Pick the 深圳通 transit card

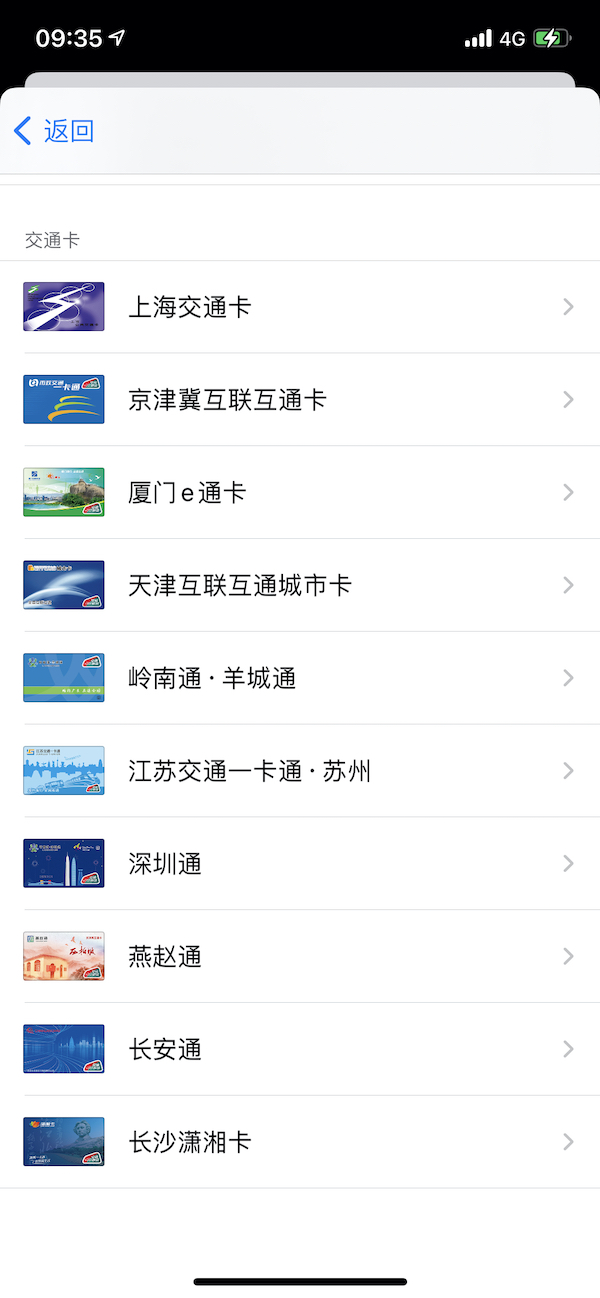(165, 864)
